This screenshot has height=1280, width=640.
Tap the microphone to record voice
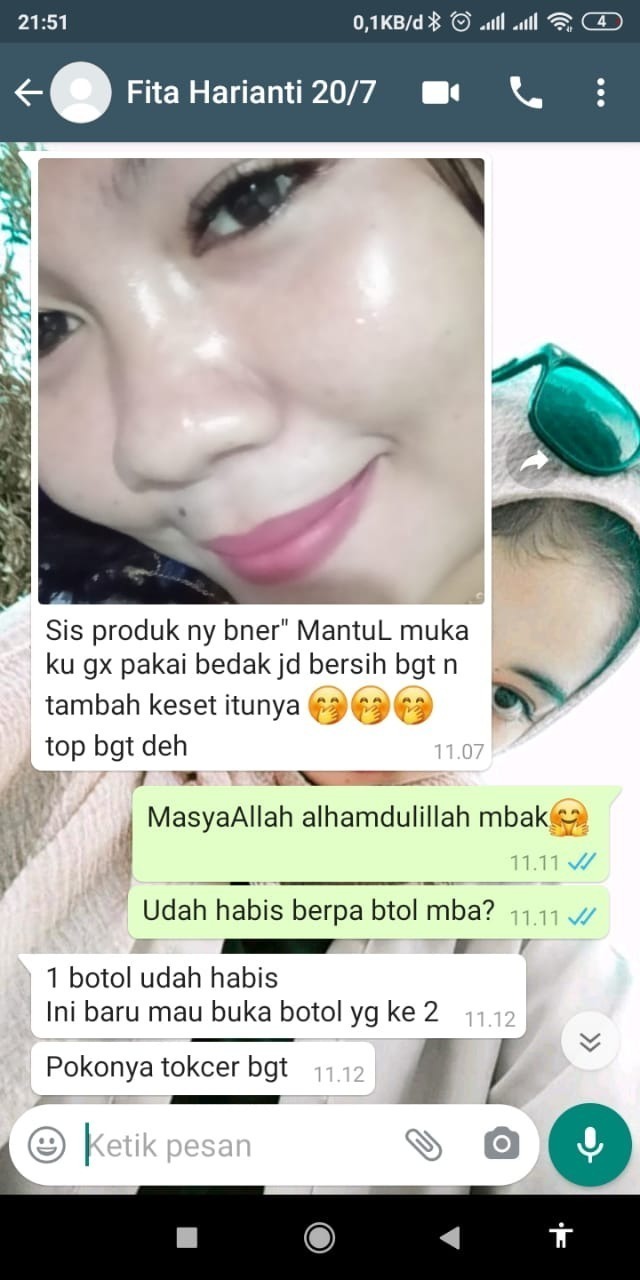590,1145
